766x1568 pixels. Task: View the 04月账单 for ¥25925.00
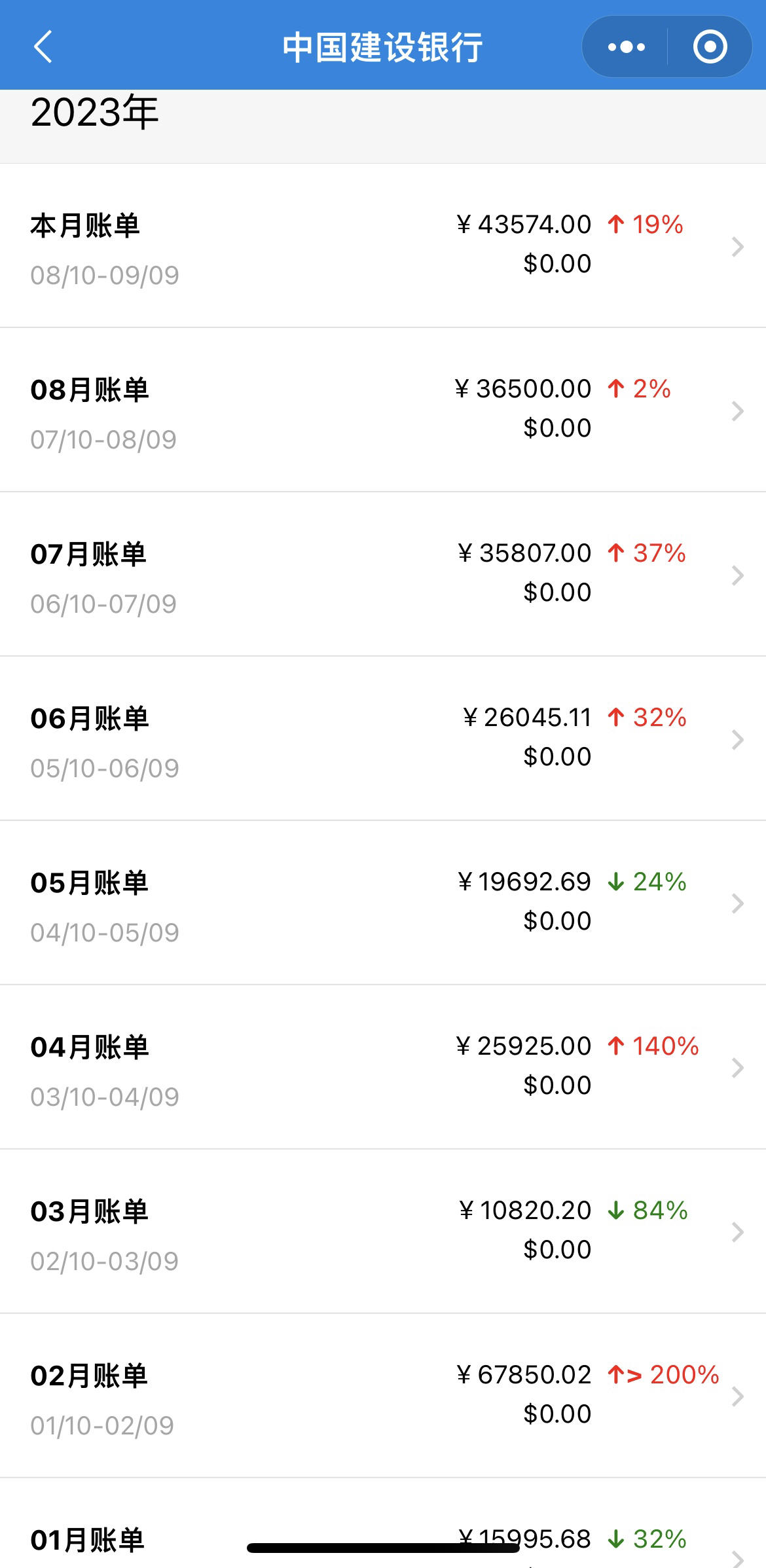[383, 1067]
